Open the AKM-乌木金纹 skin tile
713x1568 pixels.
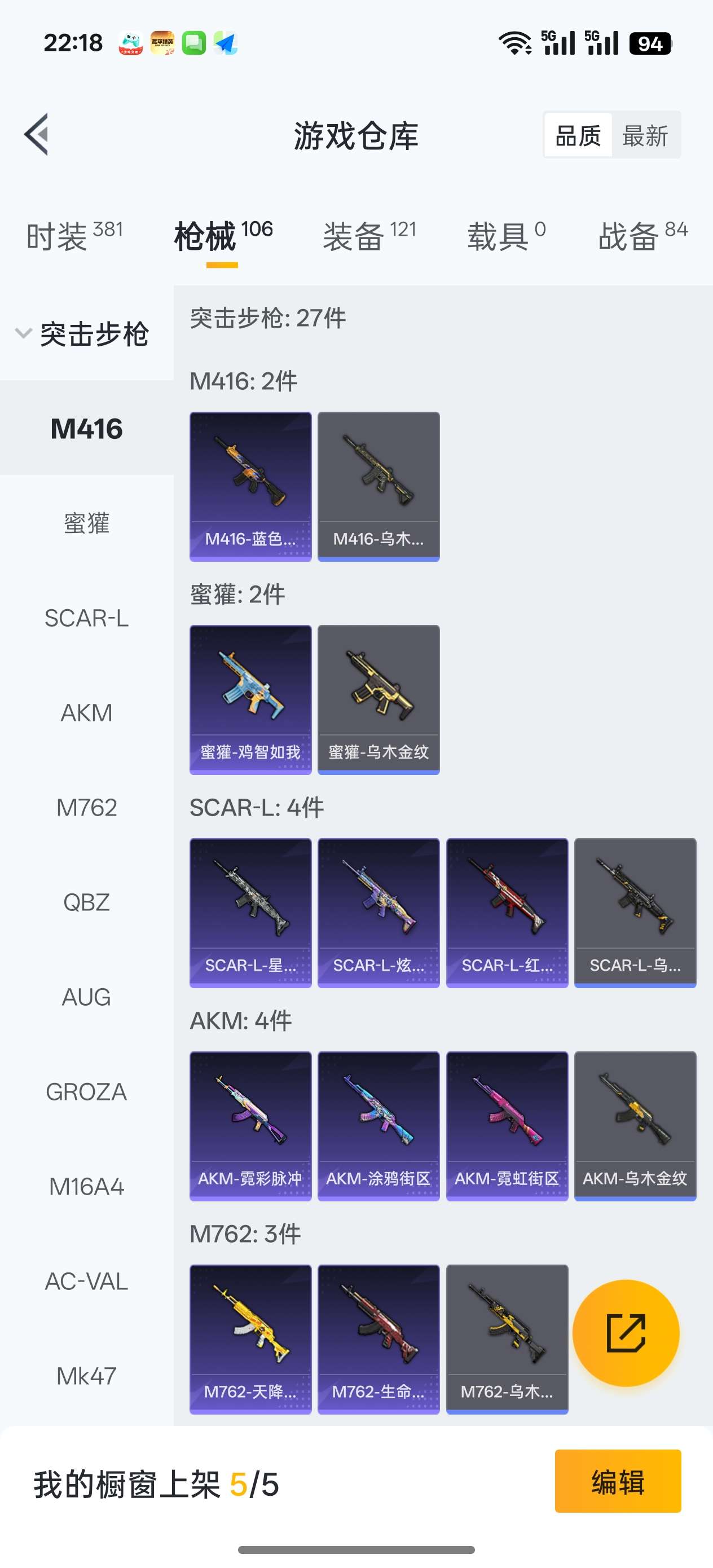pyautogui.click(x=635, y=1126)
